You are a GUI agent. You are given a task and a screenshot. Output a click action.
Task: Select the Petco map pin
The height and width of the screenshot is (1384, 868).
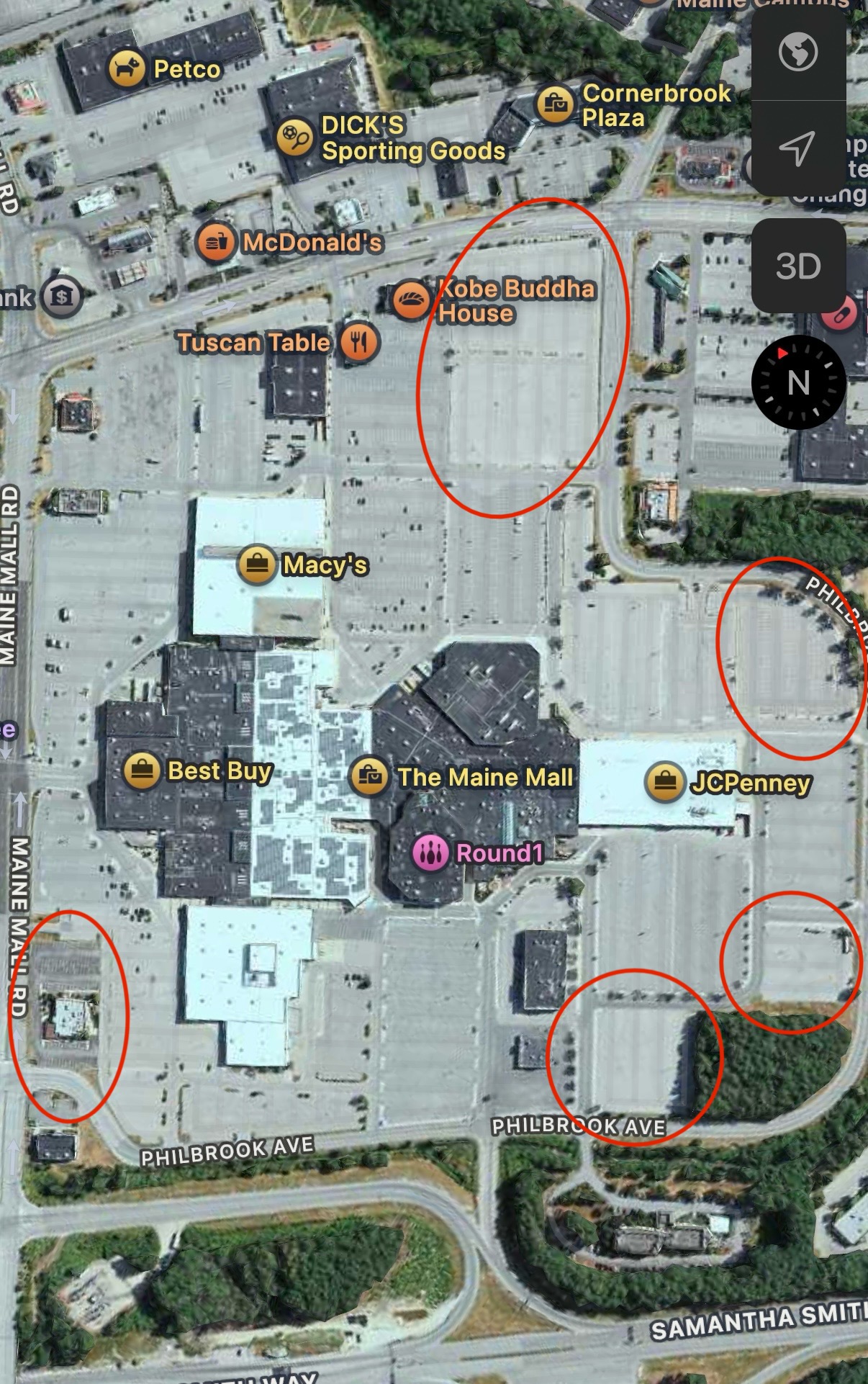[x=126, y=69]
